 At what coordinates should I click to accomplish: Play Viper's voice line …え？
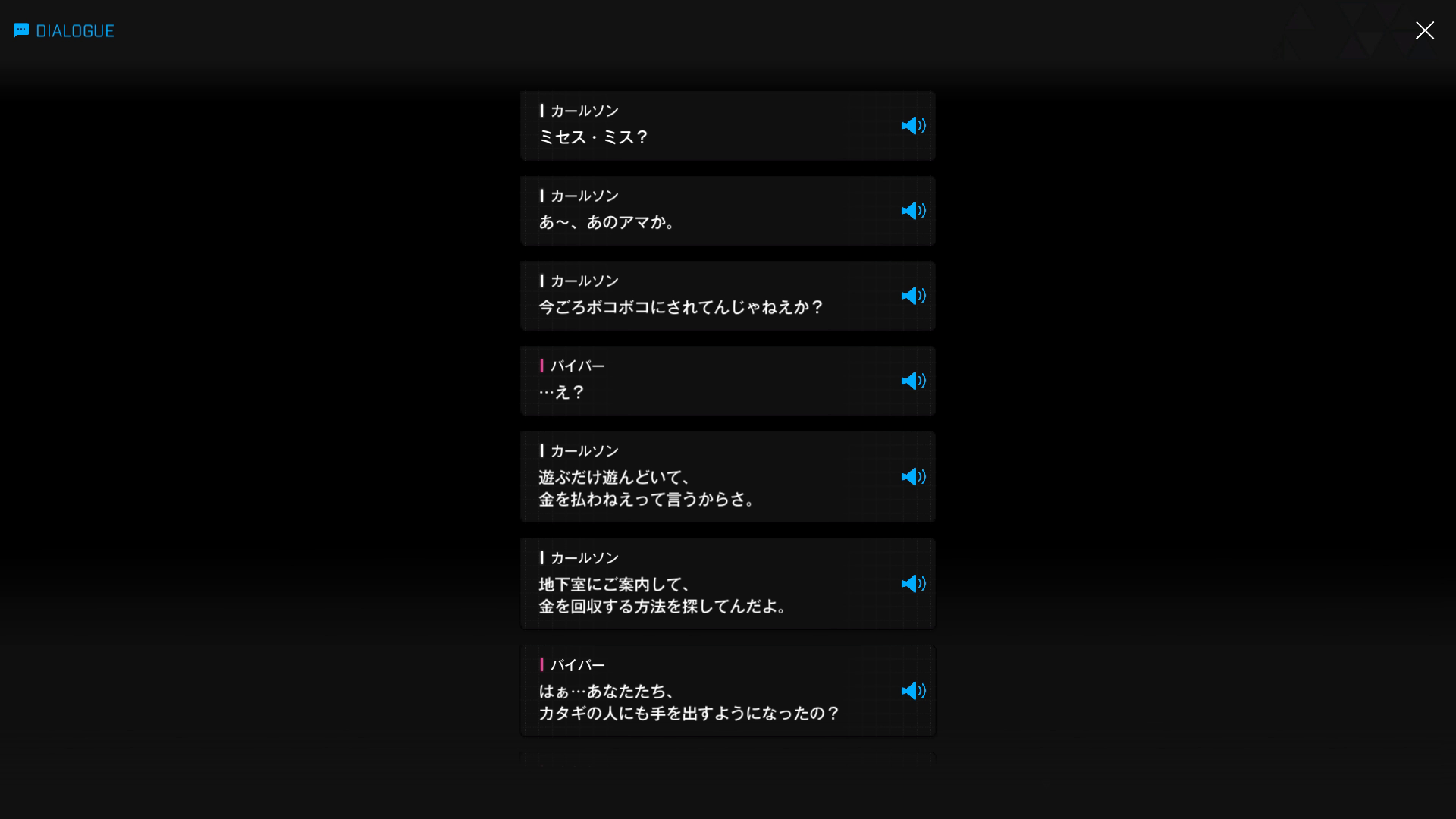coord(913,381)
